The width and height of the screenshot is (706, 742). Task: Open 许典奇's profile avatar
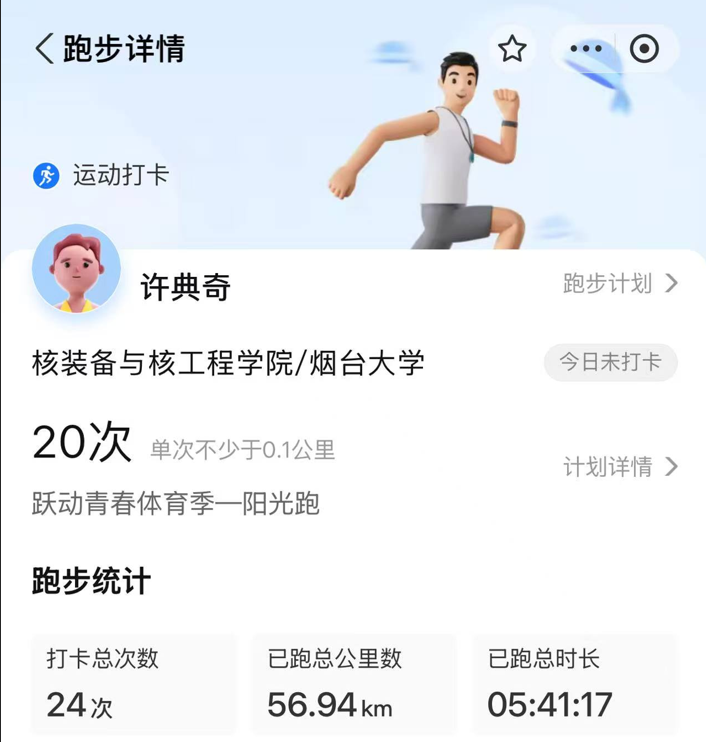76,269
